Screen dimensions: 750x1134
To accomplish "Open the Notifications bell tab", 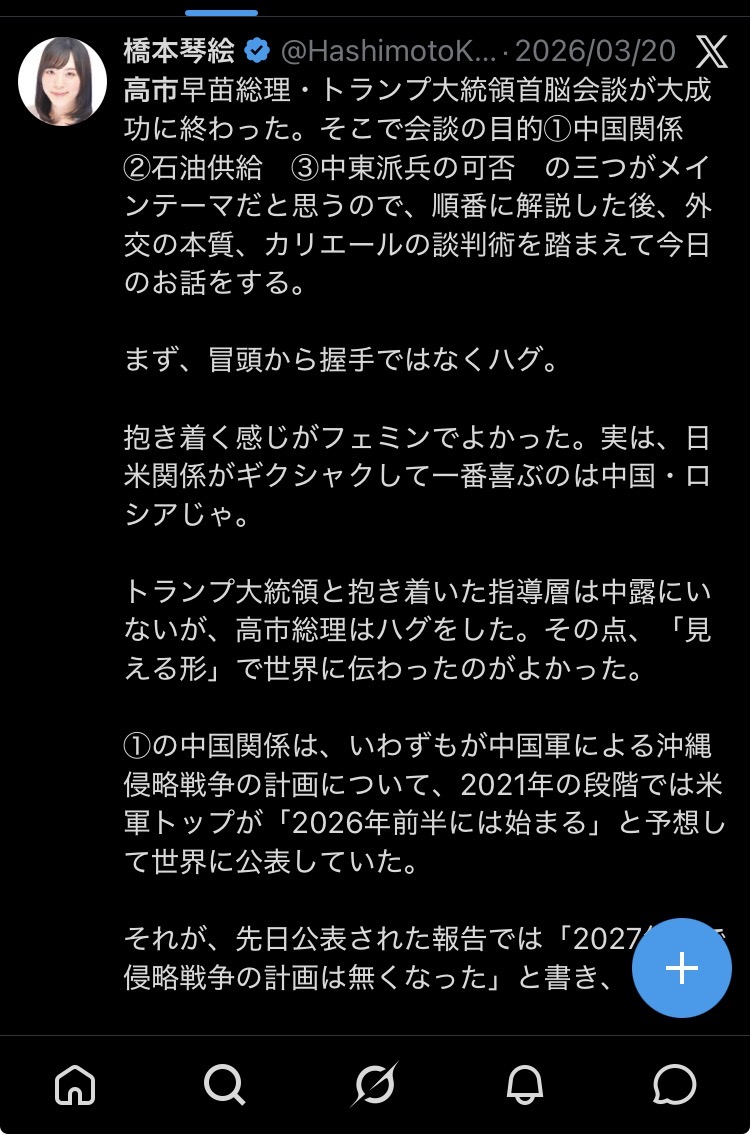I will [525, 1084].
